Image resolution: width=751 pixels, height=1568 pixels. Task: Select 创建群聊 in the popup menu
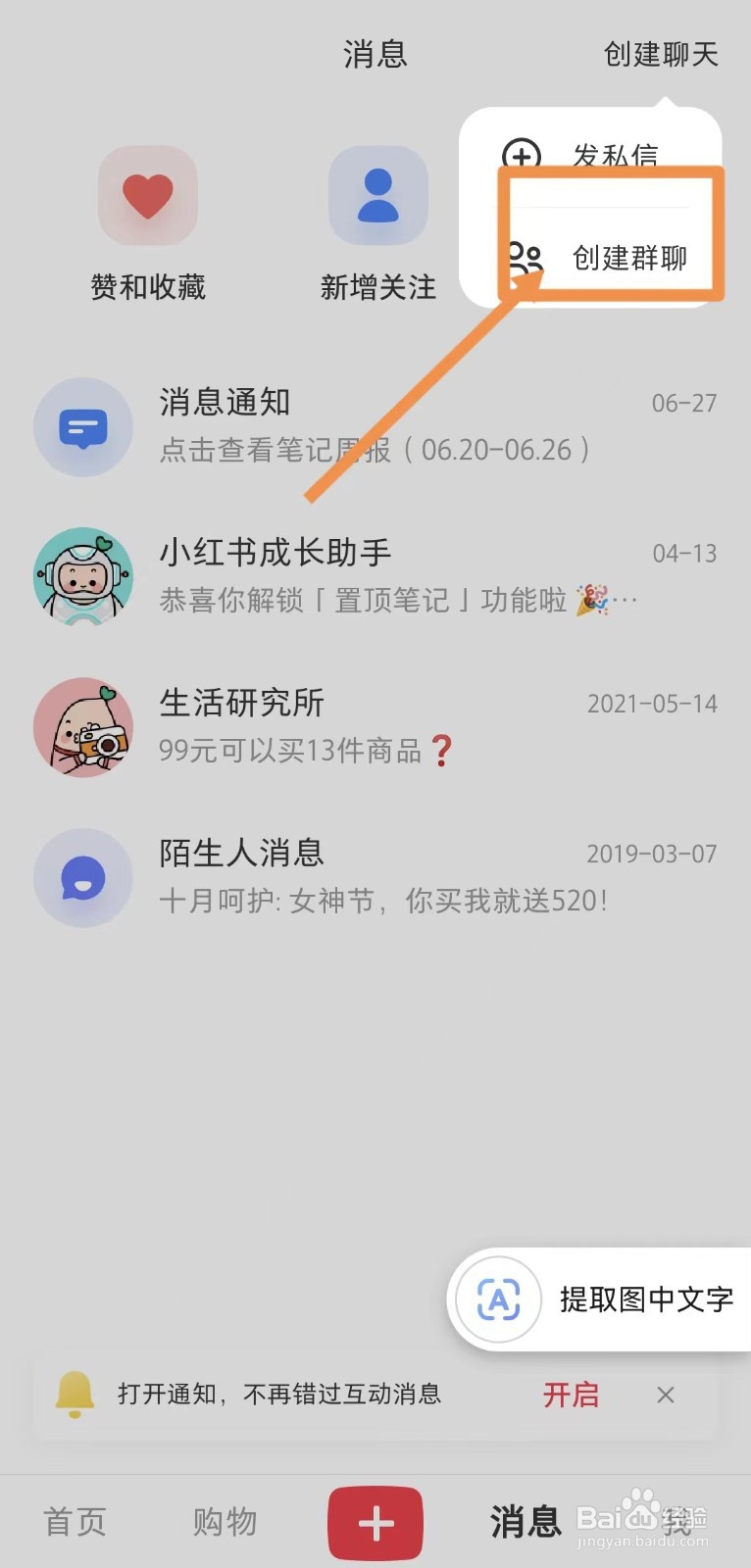tap(627, 259)
